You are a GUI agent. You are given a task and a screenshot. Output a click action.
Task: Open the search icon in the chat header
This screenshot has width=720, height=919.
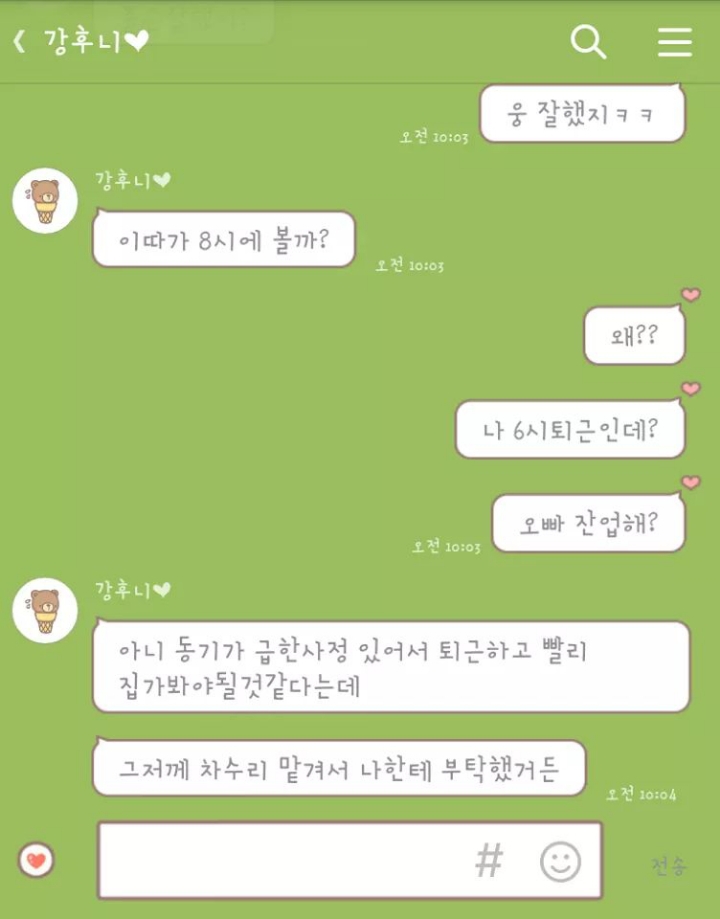[x=588, y=42]
